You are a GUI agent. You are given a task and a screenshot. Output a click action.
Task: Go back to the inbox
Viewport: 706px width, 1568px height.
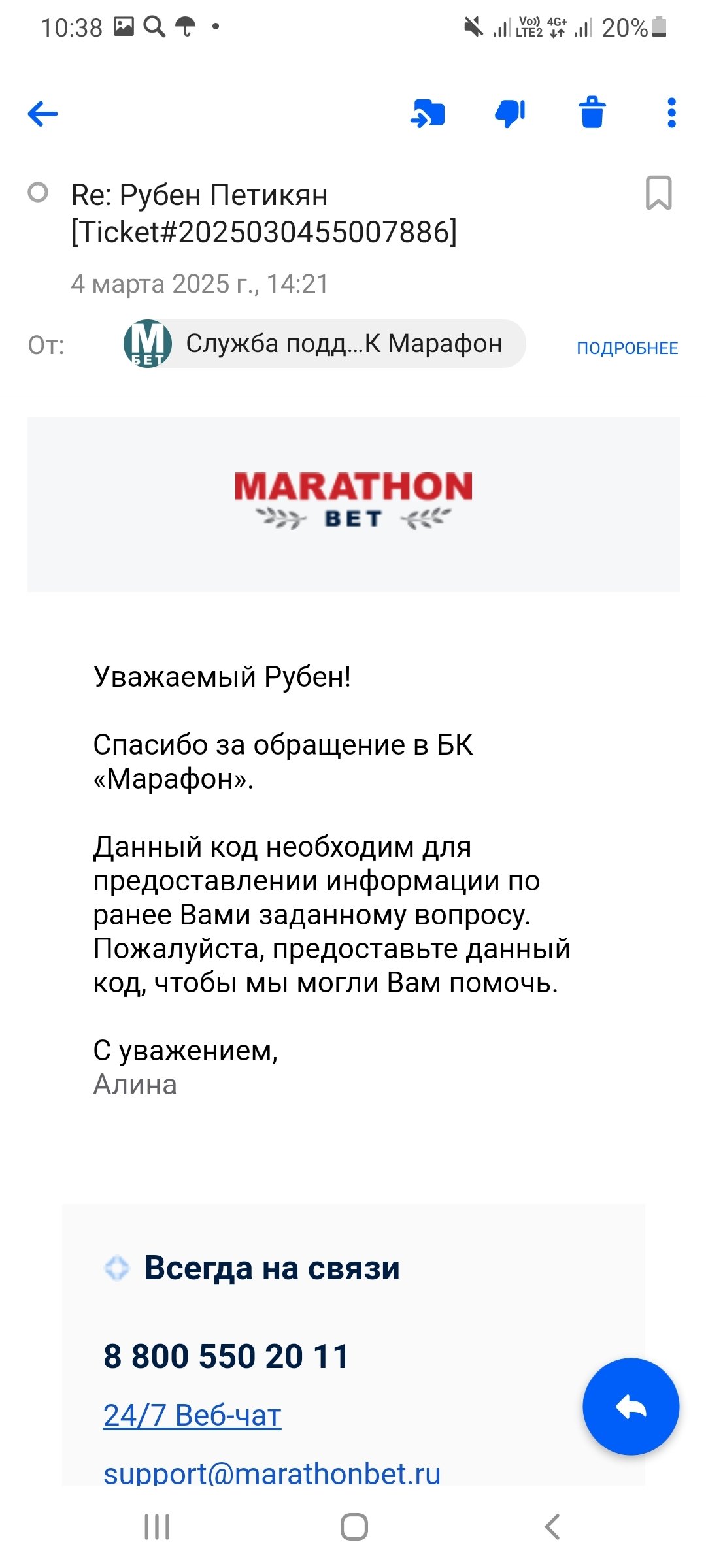(43, 114)
